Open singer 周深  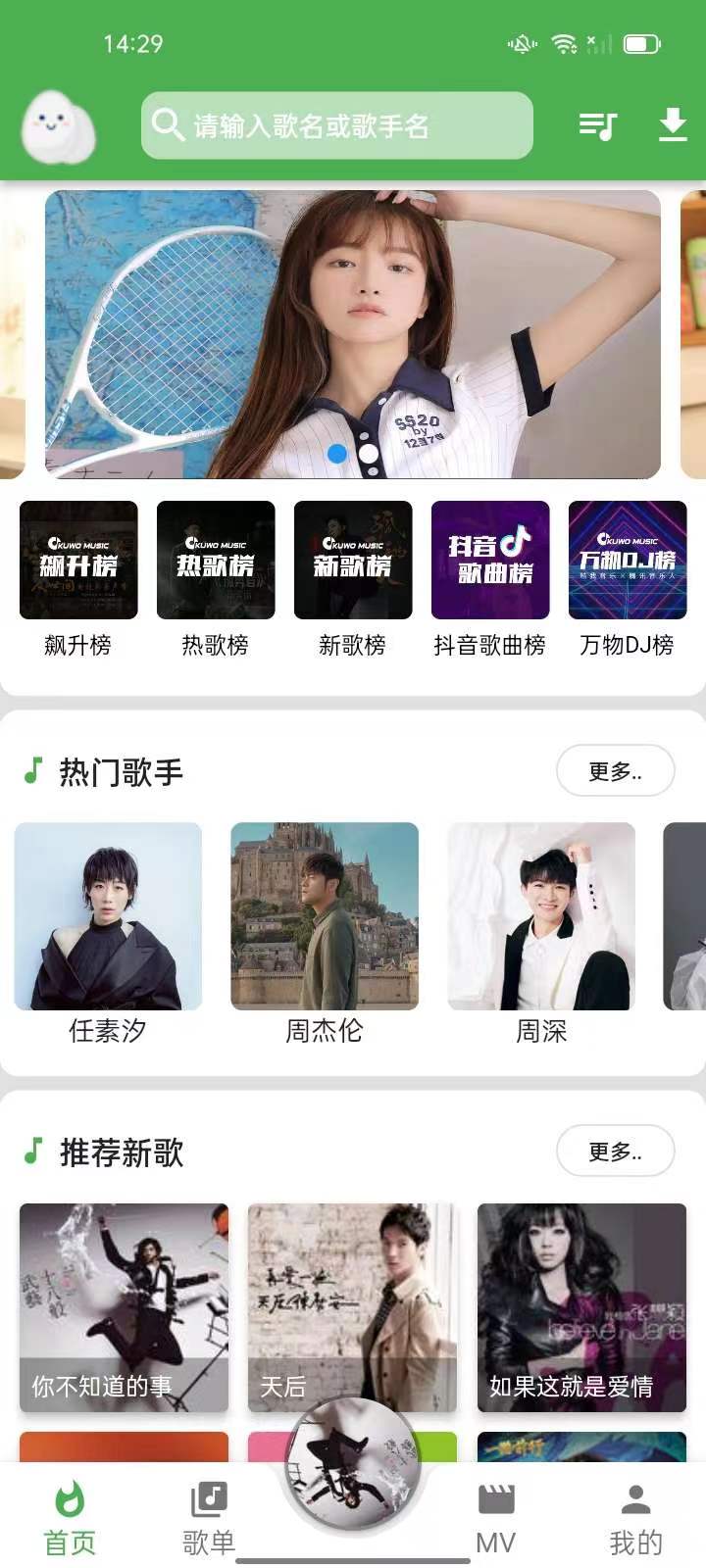click(x=541, y=916)
